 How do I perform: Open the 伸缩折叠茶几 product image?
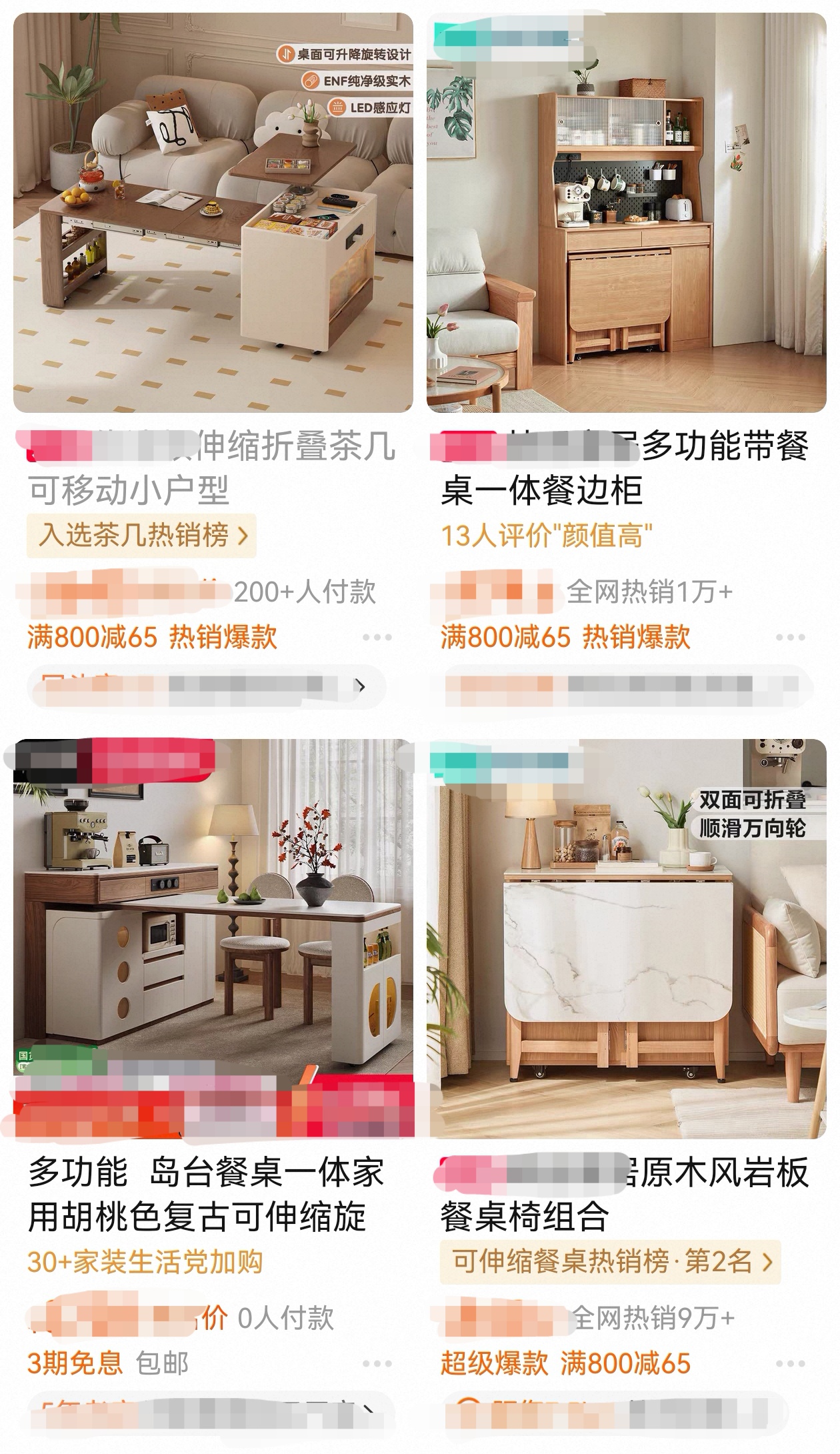(213, 212)
